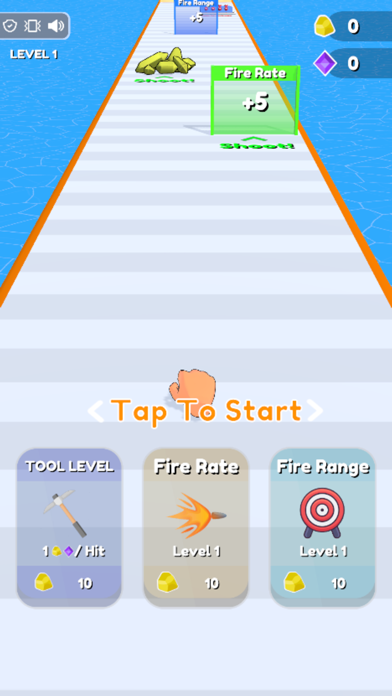Viewport: 392px width, 696px height.
Task: Upgrade the Tool Level card
Action: click(69, 528)
